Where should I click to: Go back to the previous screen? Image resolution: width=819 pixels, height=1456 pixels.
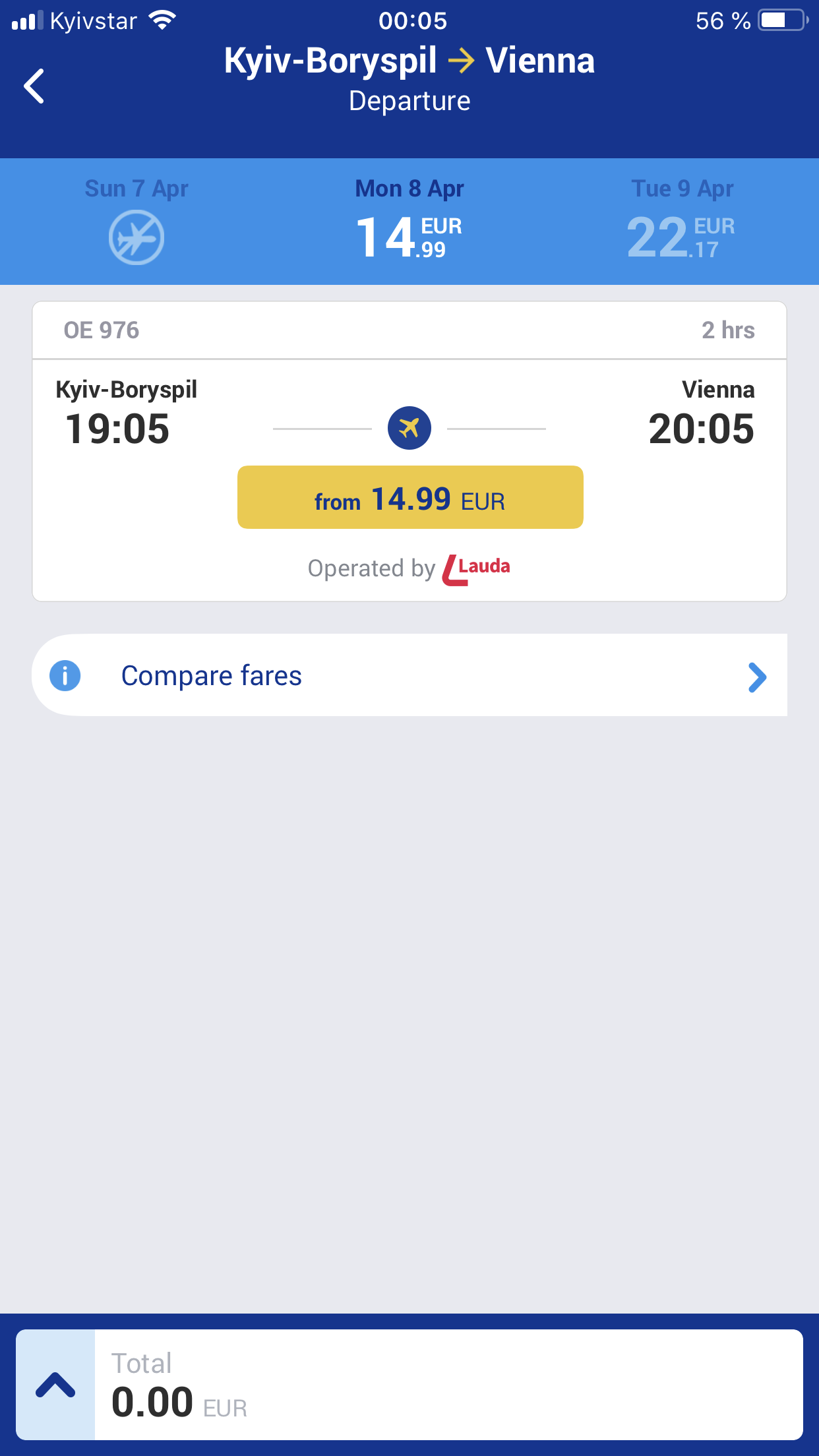point(34,86)
